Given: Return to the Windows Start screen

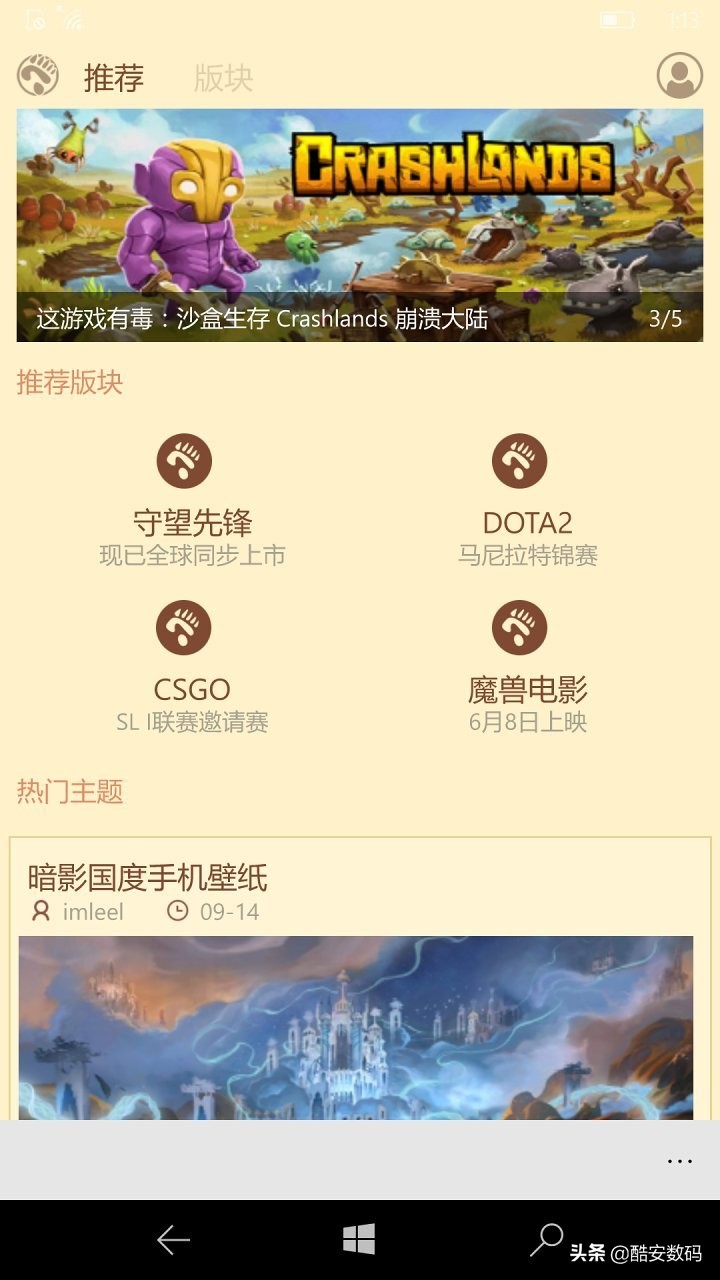Looking at the screenshot, I should 359,1240.
